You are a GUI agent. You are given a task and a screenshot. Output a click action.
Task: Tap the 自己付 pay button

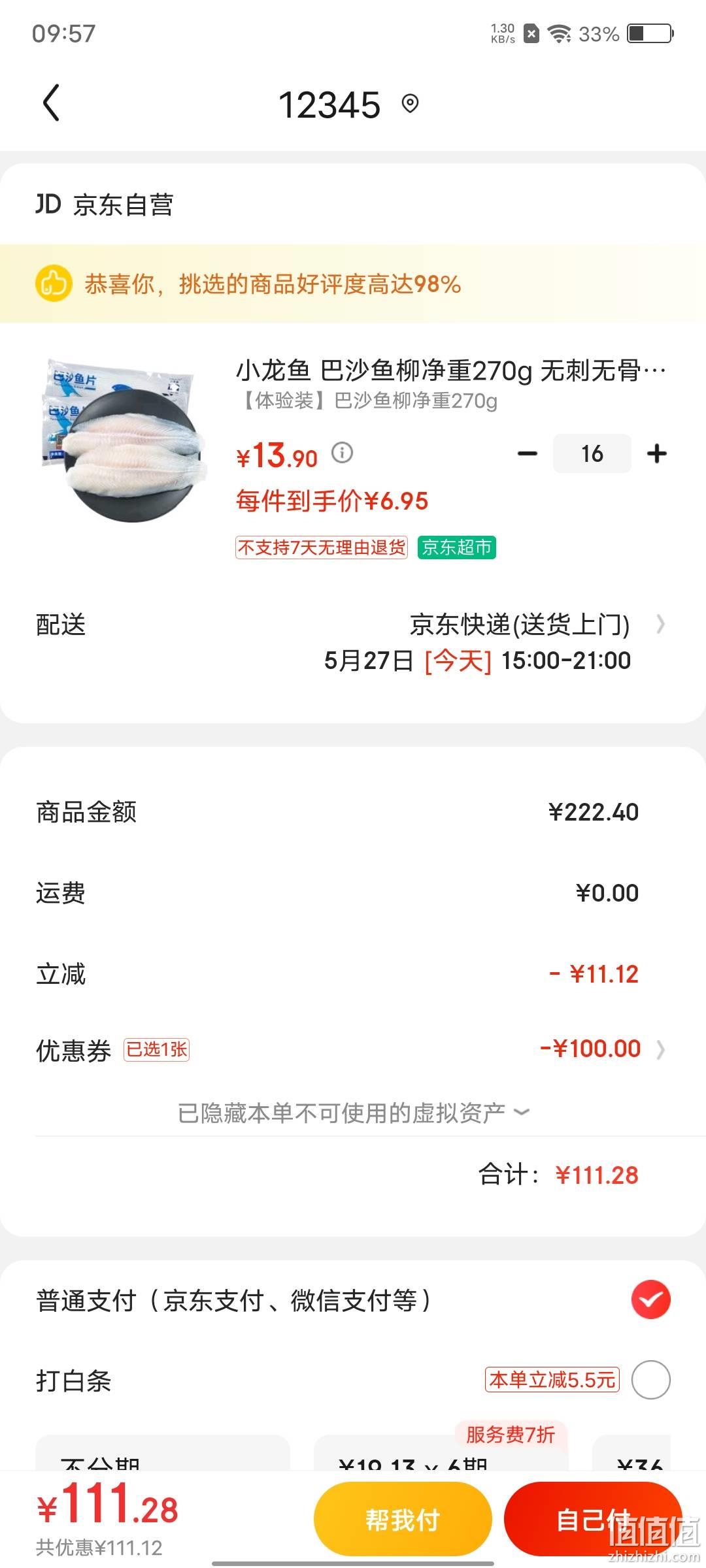593,1520
